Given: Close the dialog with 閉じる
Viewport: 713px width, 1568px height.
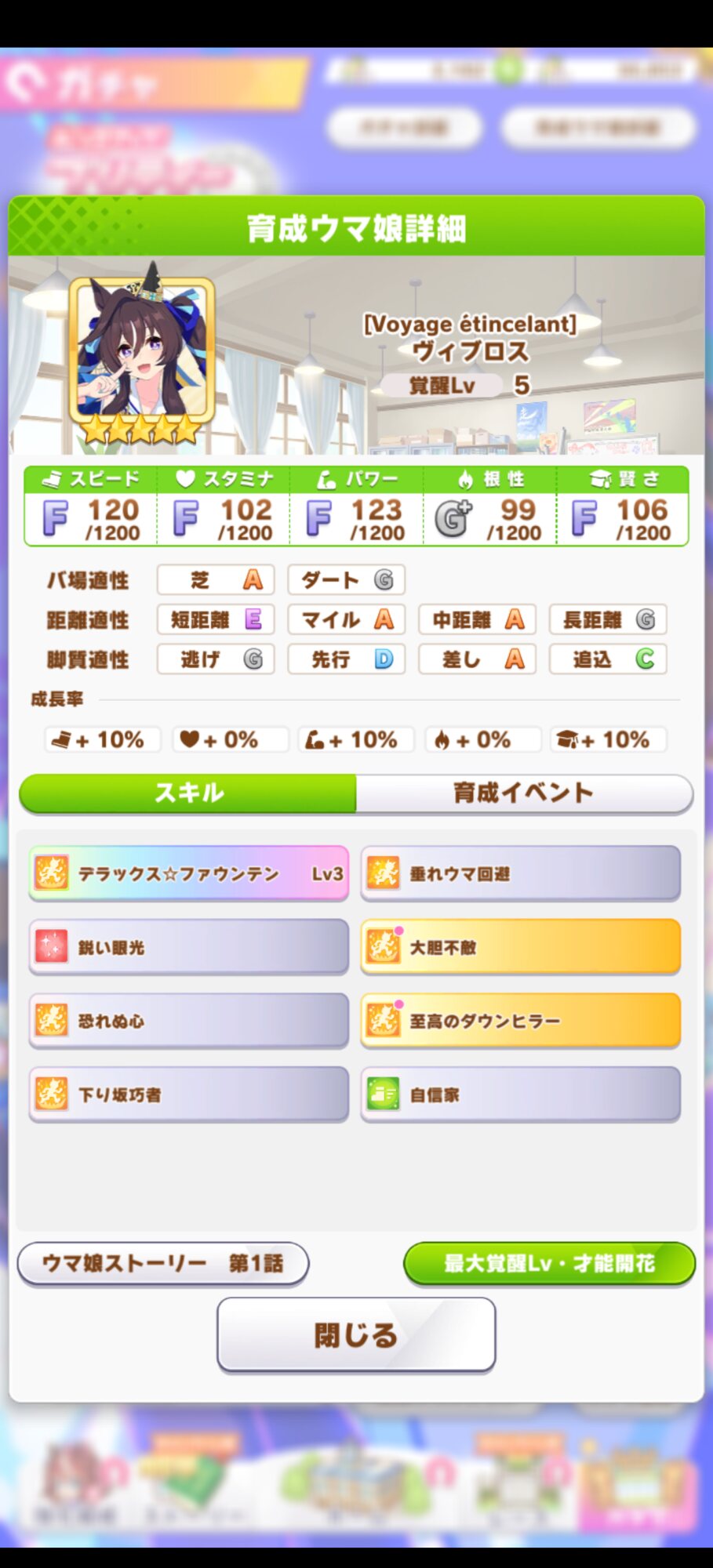Looking at the screenshot, I should 356,1334.
